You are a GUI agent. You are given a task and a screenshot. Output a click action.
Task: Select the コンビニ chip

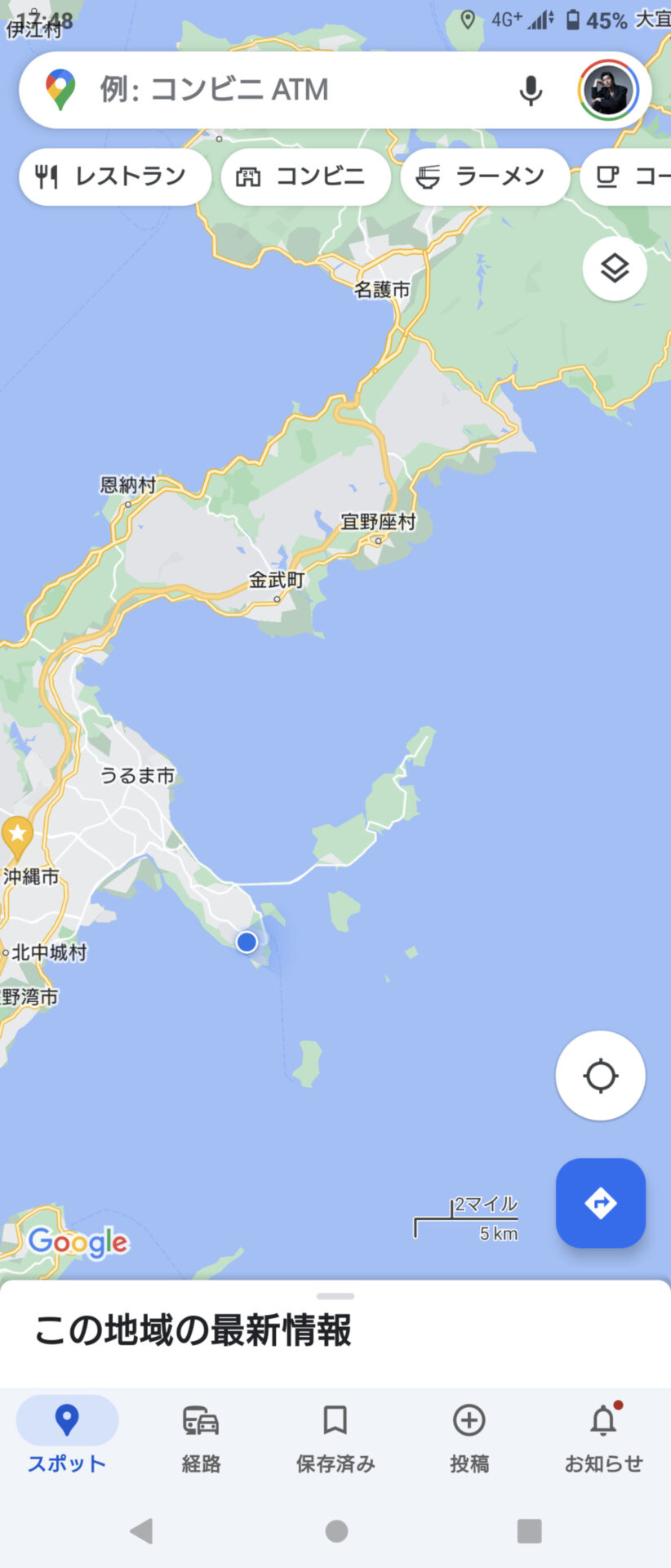click(305, 176)
